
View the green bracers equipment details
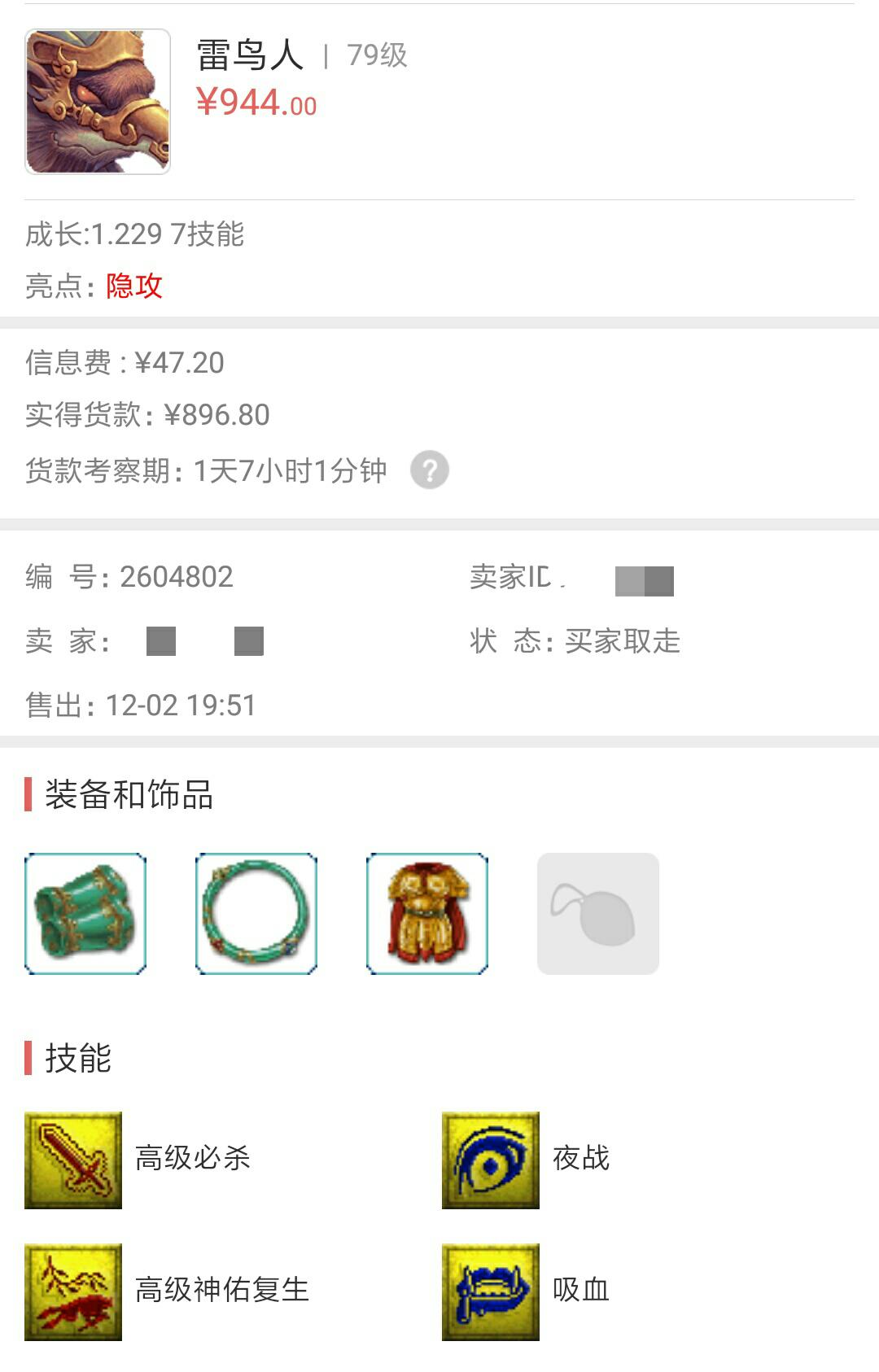pyautogui.click(x=85, y=913)
